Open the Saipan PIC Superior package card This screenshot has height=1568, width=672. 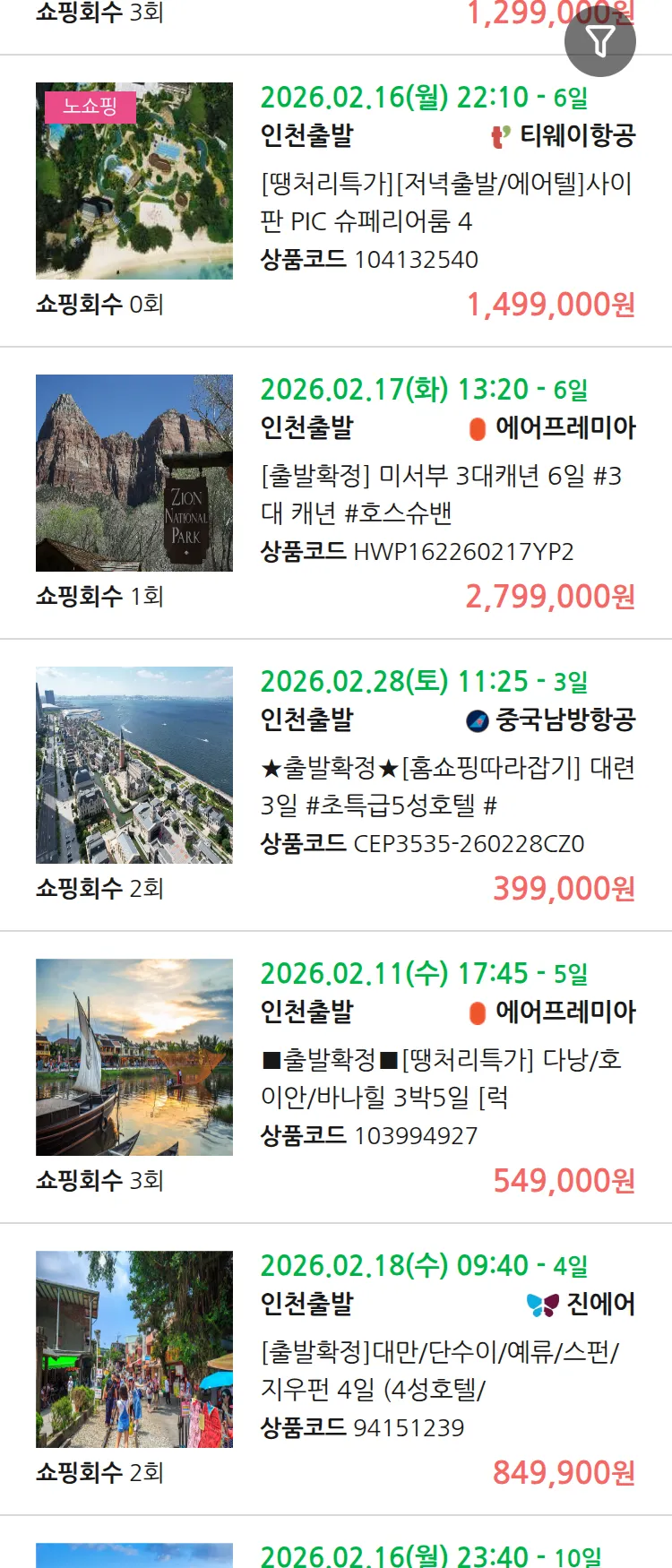click(446, 202)
